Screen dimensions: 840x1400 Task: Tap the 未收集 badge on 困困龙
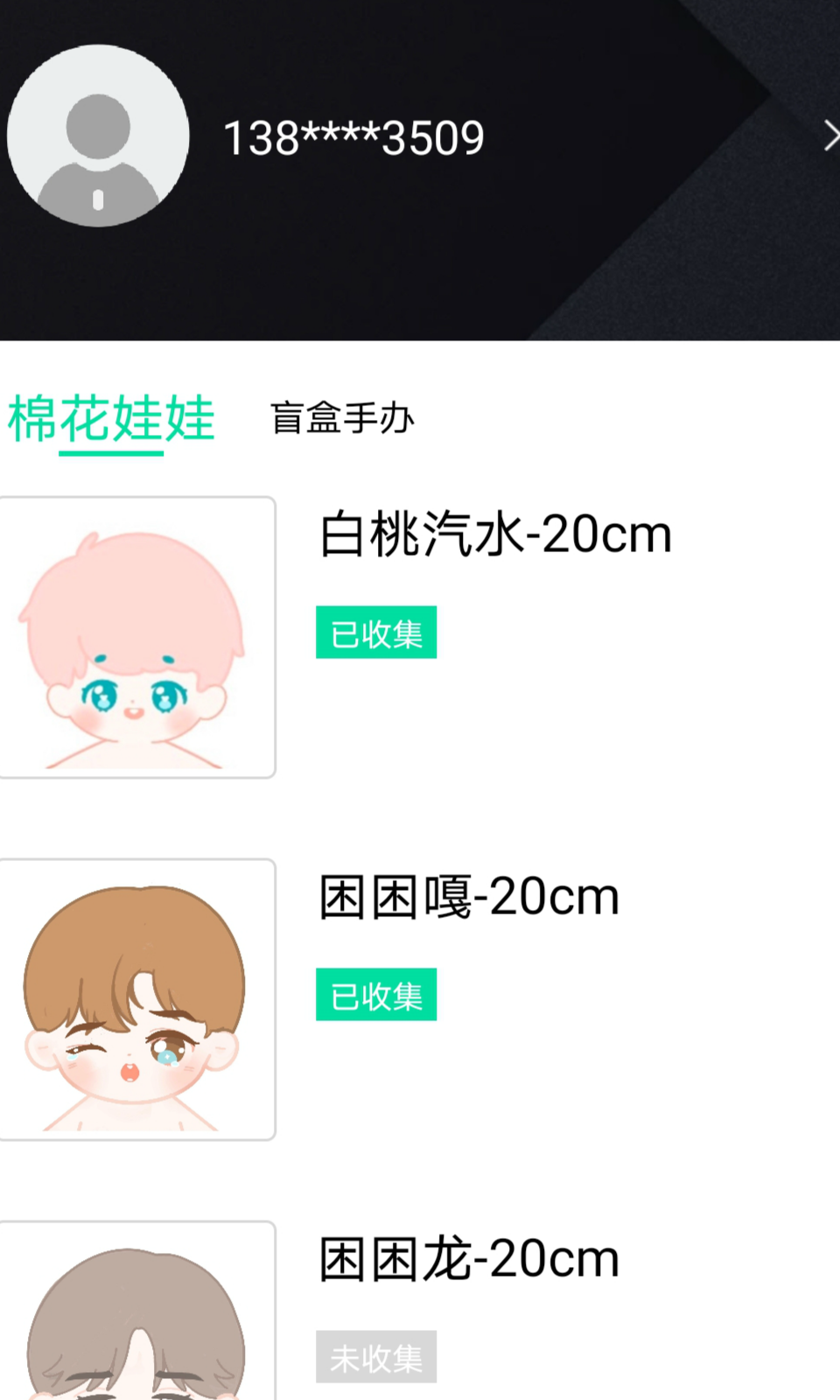coord(375,1357)
